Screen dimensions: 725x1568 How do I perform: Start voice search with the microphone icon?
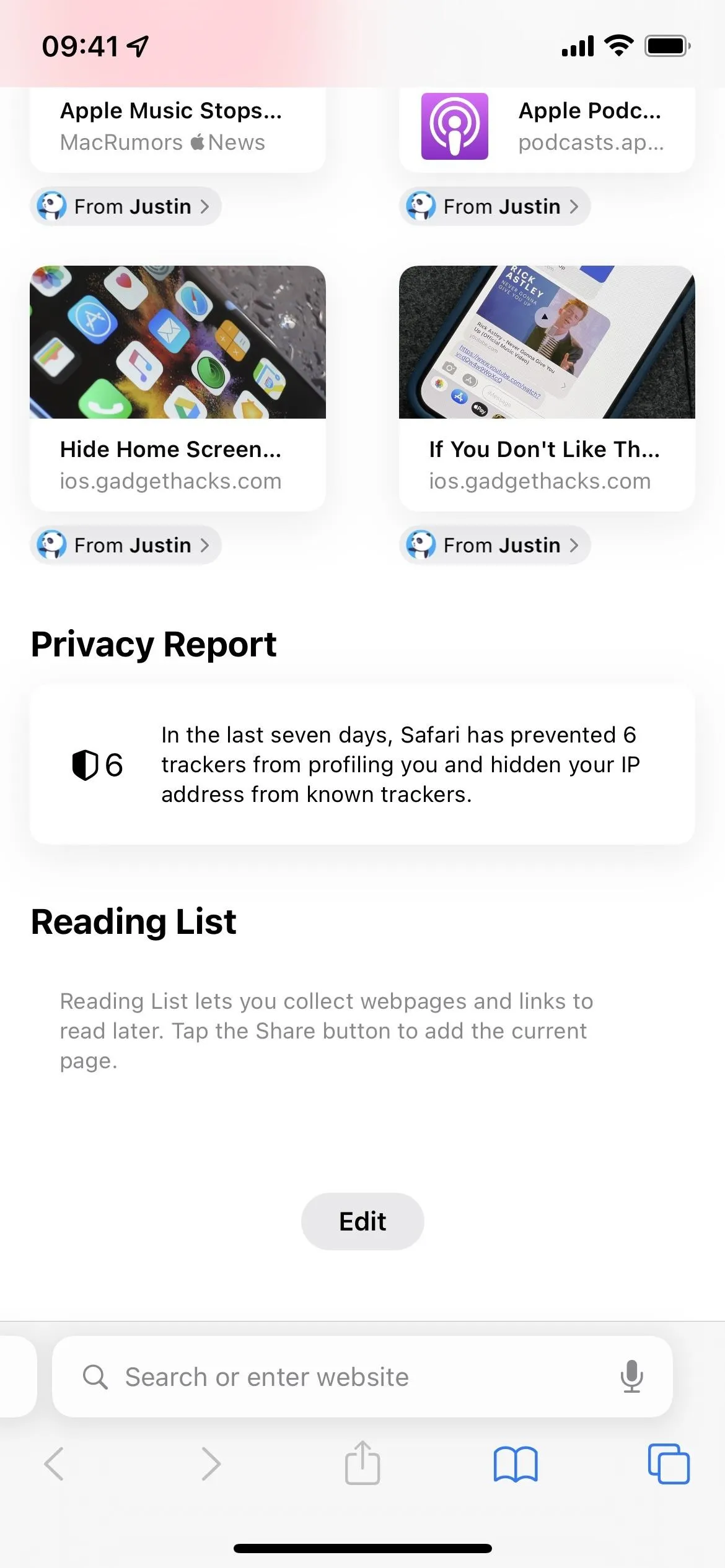(x=631, y=1377)
